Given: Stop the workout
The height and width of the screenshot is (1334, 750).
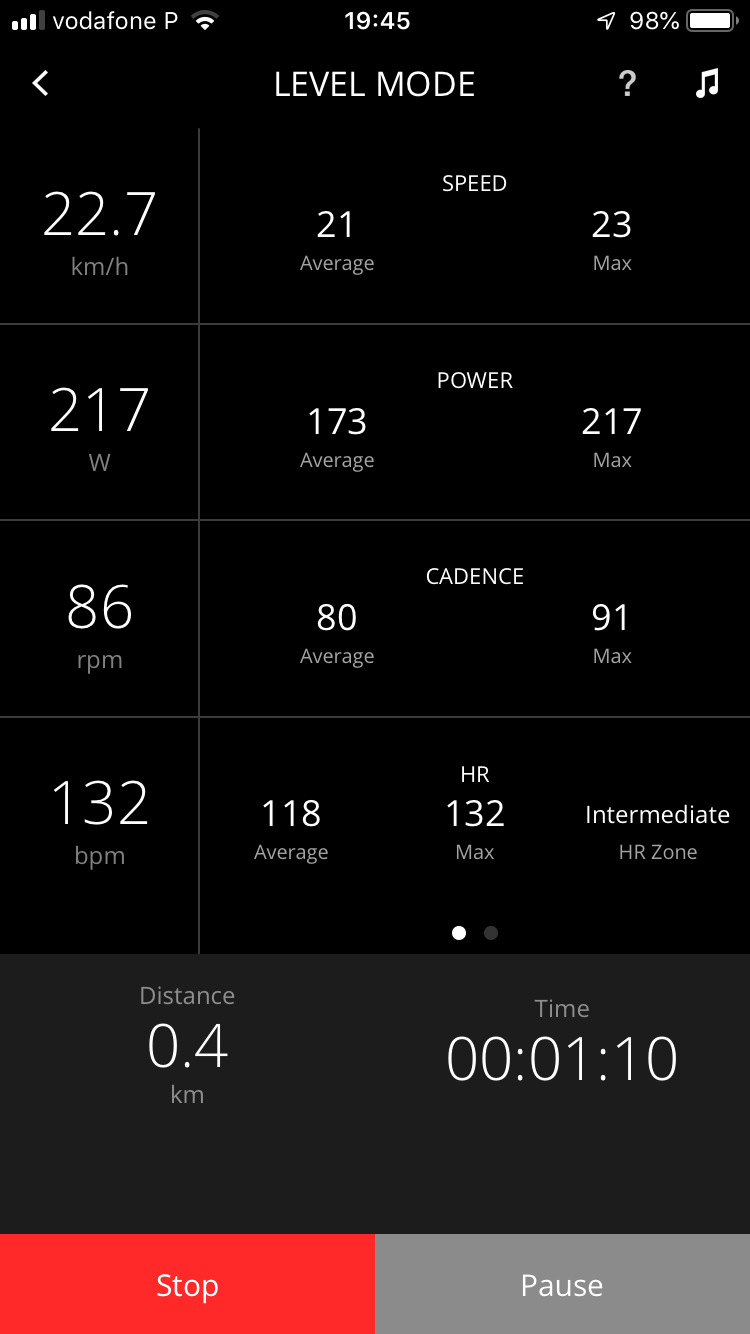Looking at the screenshot, I should [187, 1284].
